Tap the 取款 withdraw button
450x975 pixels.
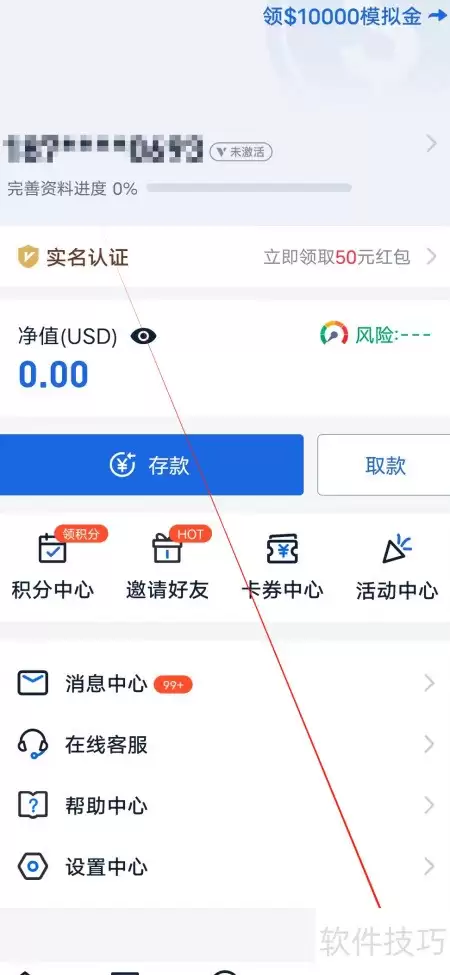385,465
